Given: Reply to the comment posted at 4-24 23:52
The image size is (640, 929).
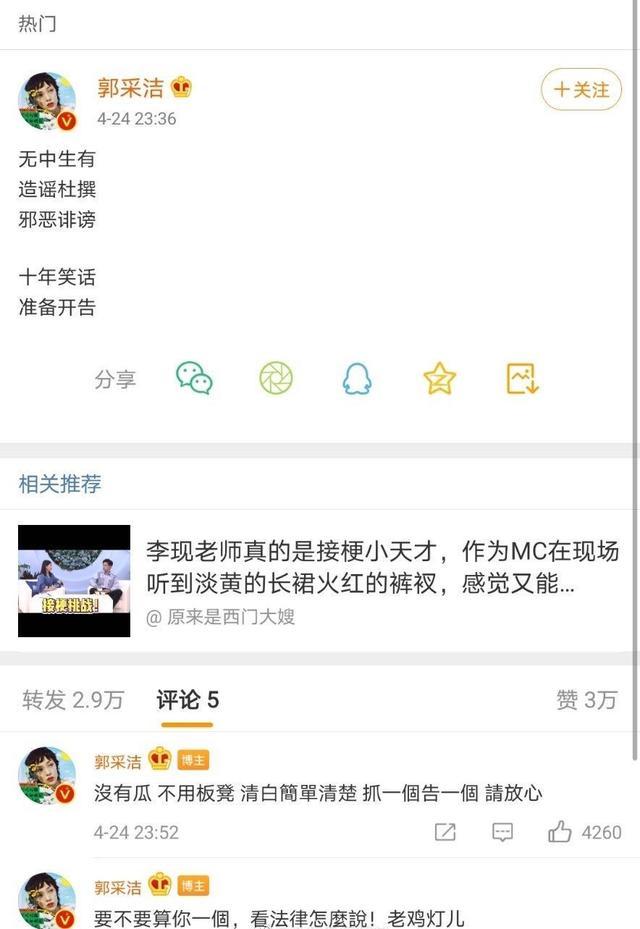Looking at the screenshot, I should [503, 832].
